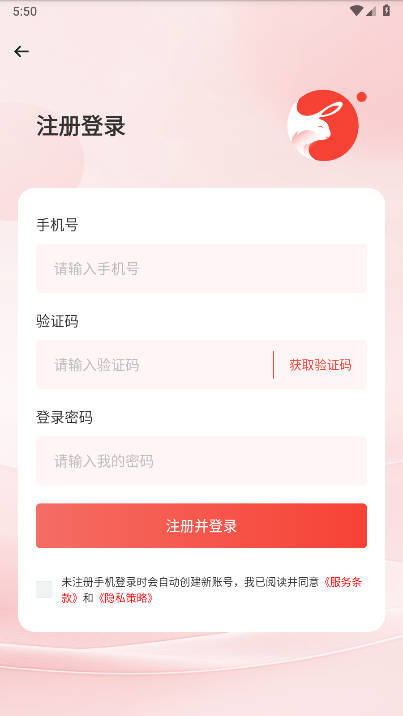Go back using the top-left arrow
Image resolution: width=403 pixels, height=716 pixels.
tap(21, 52)
